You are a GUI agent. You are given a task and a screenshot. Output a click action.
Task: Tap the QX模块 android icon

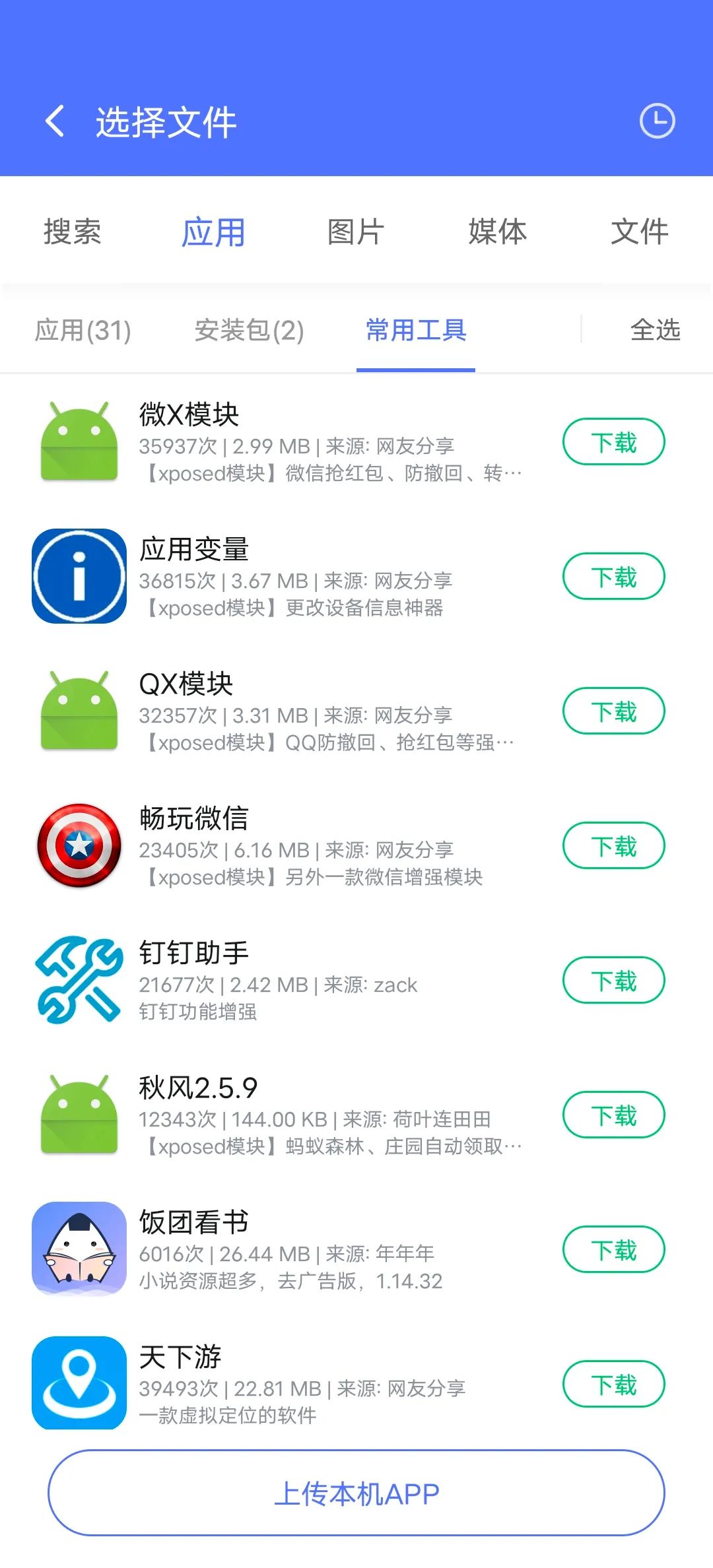78,711
